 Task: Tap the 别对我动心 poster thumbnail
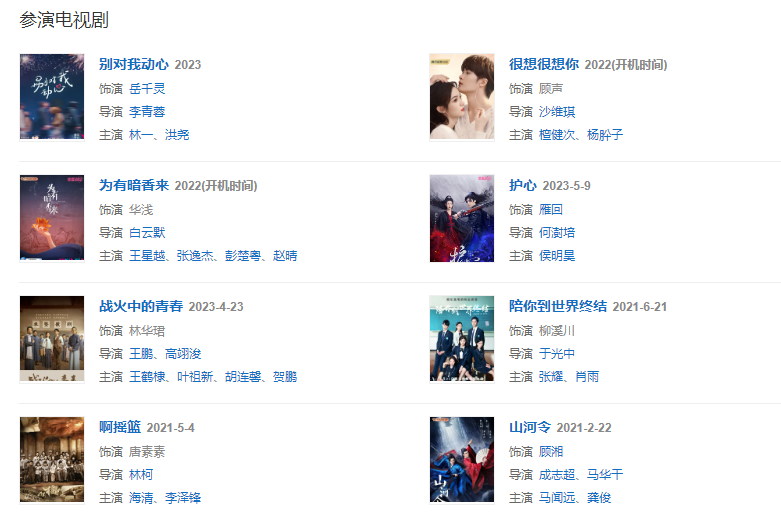coord(52,96)
